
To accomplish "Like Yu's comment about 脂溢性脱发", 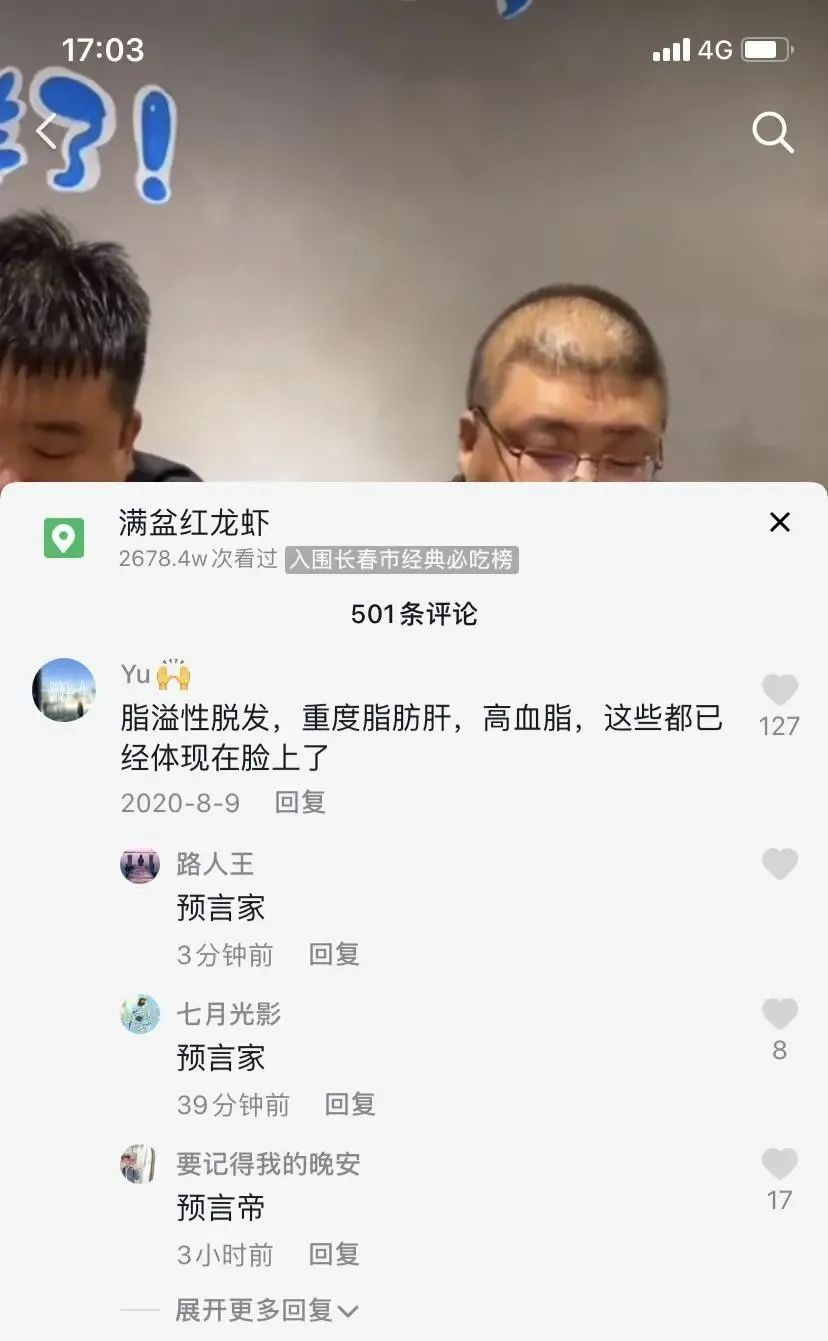I will click(779, 691).
